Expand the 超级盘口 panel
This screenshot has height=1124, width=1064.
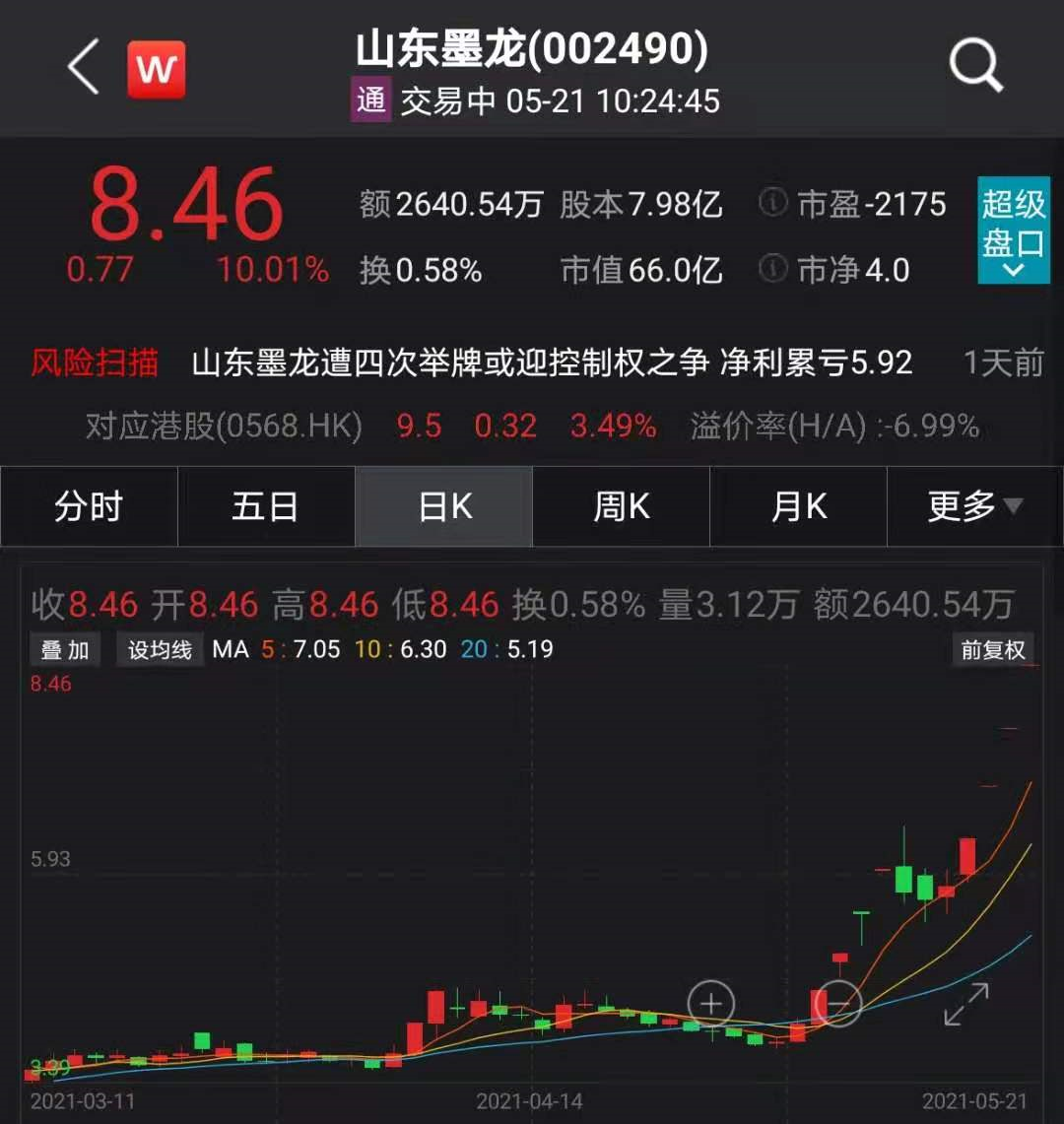pos(1013,231)
